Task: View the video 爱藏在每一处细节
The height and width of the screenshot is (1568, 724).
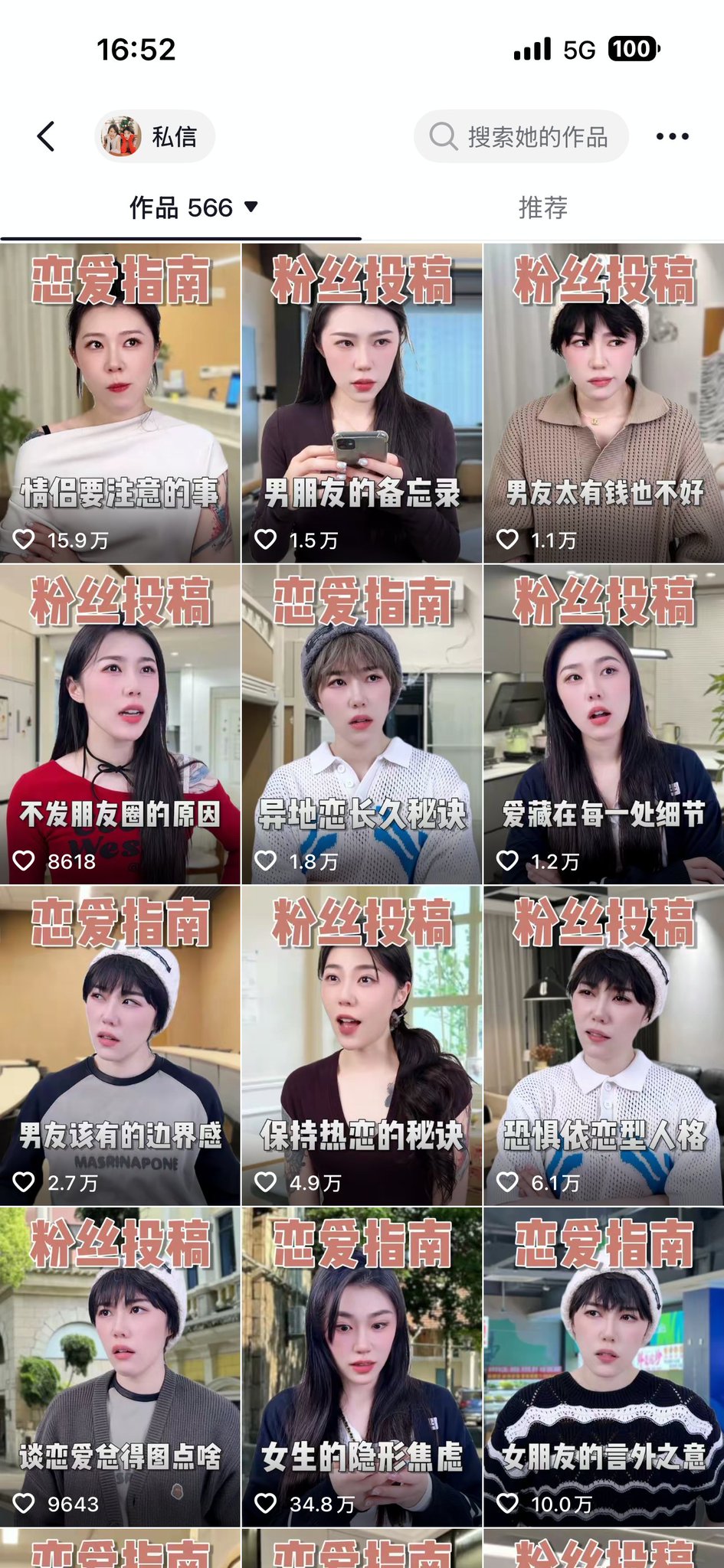Action: pyautogui.click(x=604, y=725)
